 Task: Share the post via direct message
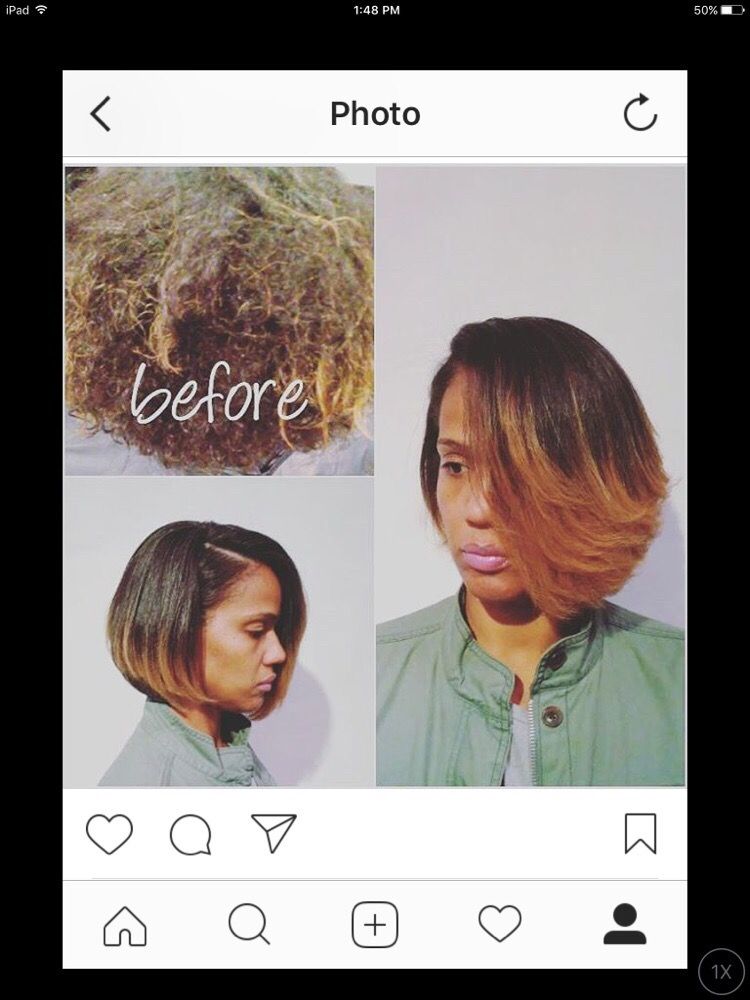tap(273, 833)
